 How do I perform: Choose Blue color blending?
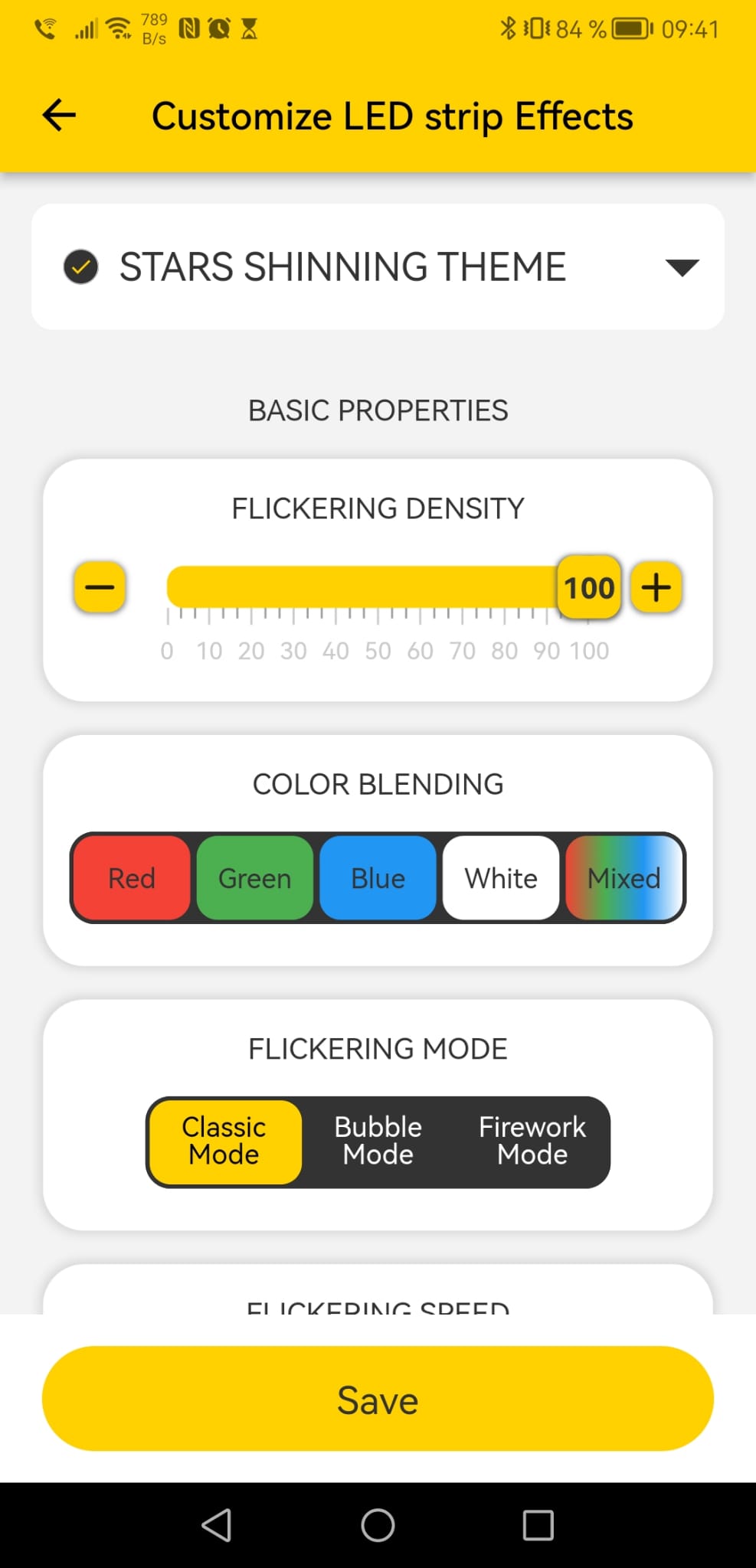378,878
